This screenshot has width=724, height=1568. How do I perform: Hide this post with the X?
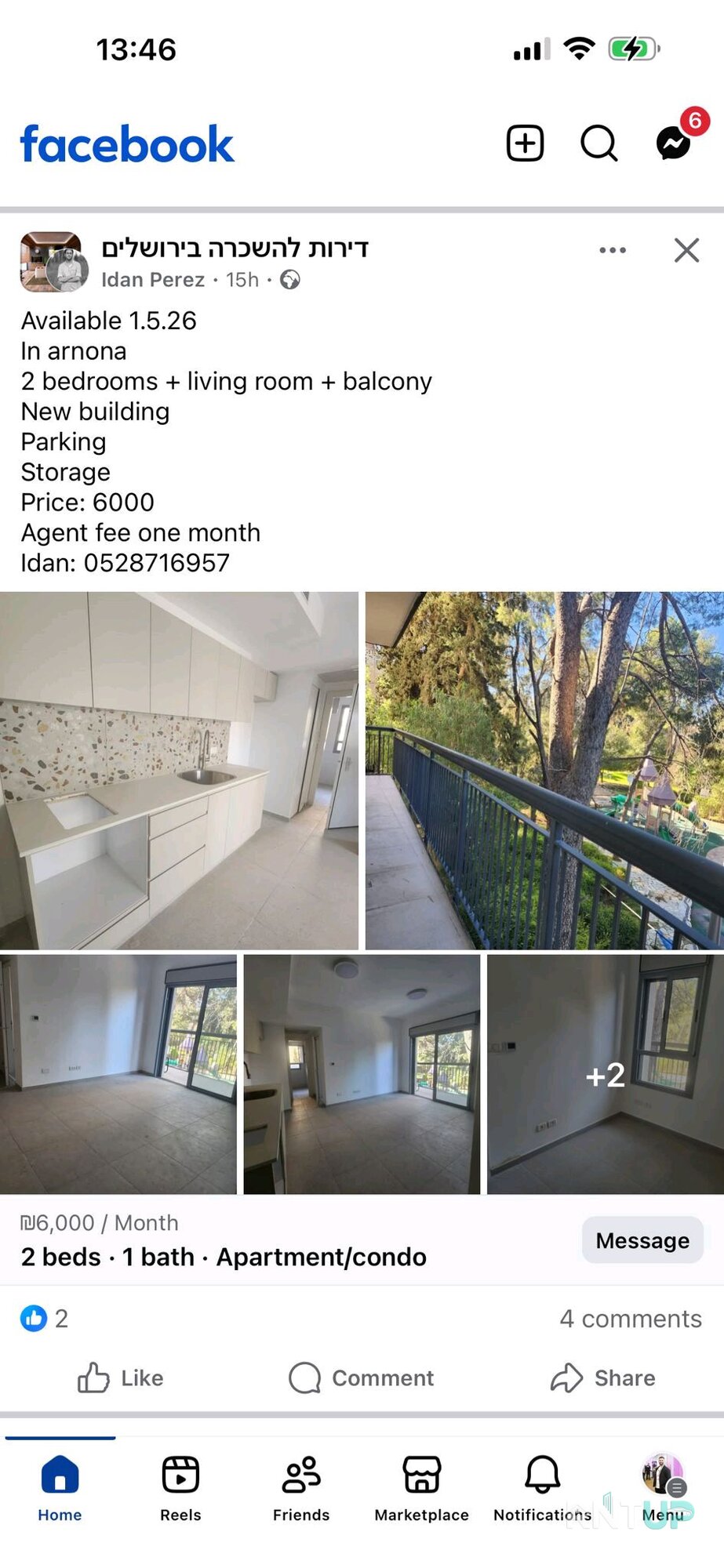[x=686, y=250]
